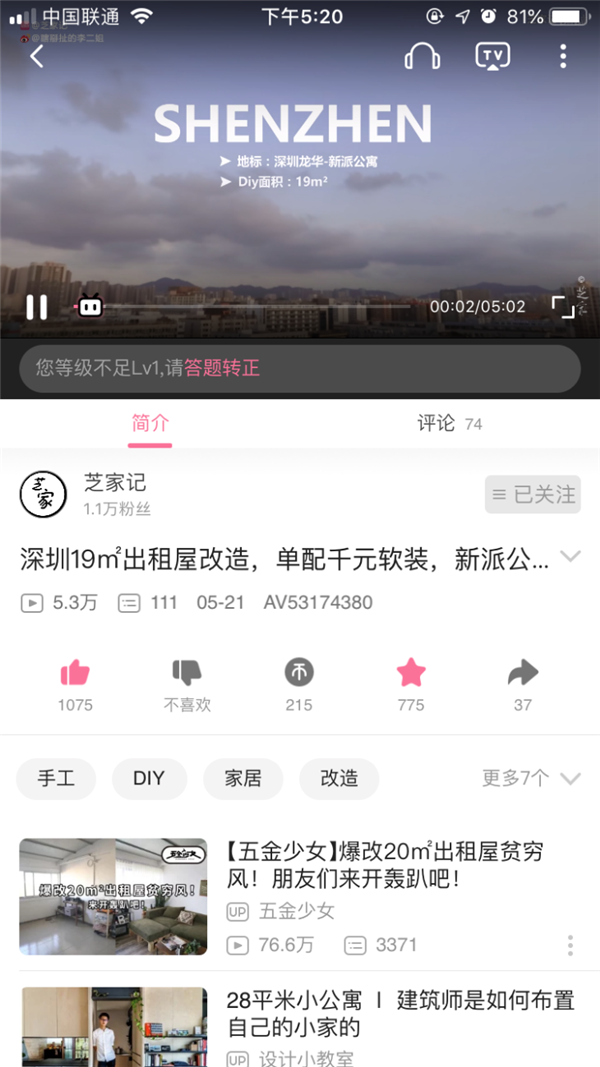Open the DIY tag chip

[149, 779]
